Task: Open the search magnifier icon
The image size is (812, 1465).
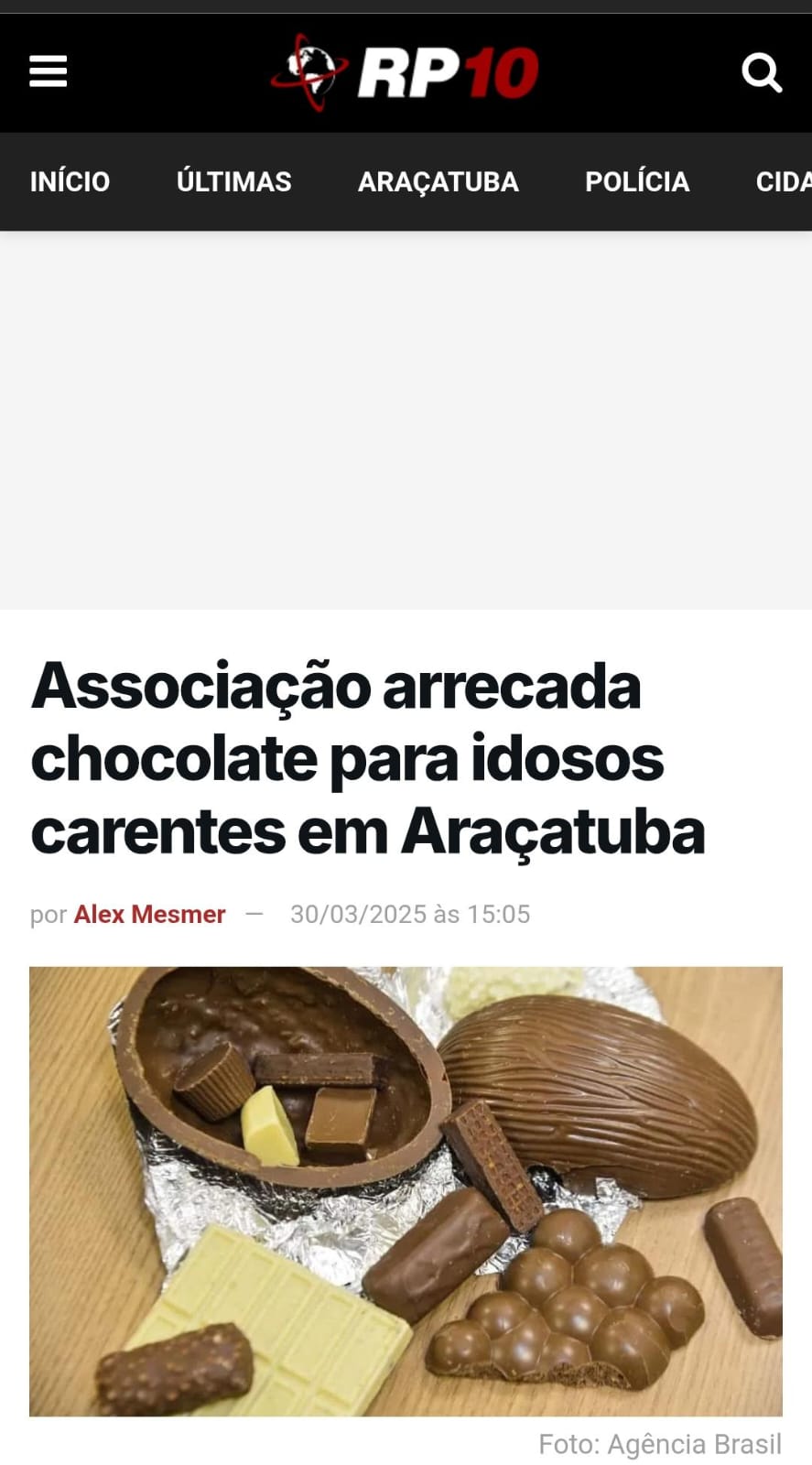Action: [761, 72]
